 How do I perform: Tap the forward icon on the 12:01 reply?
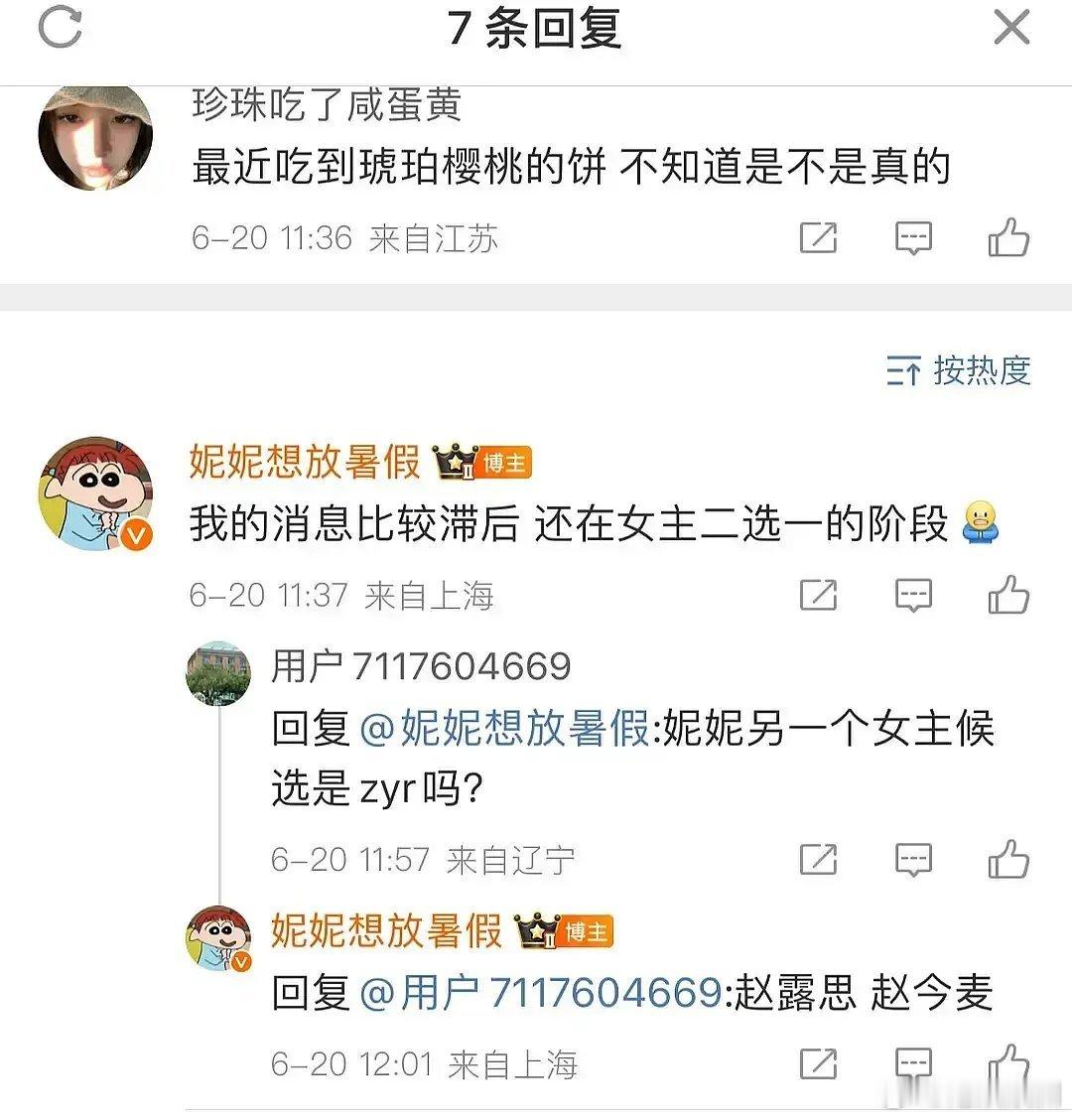coord(816,1062)
